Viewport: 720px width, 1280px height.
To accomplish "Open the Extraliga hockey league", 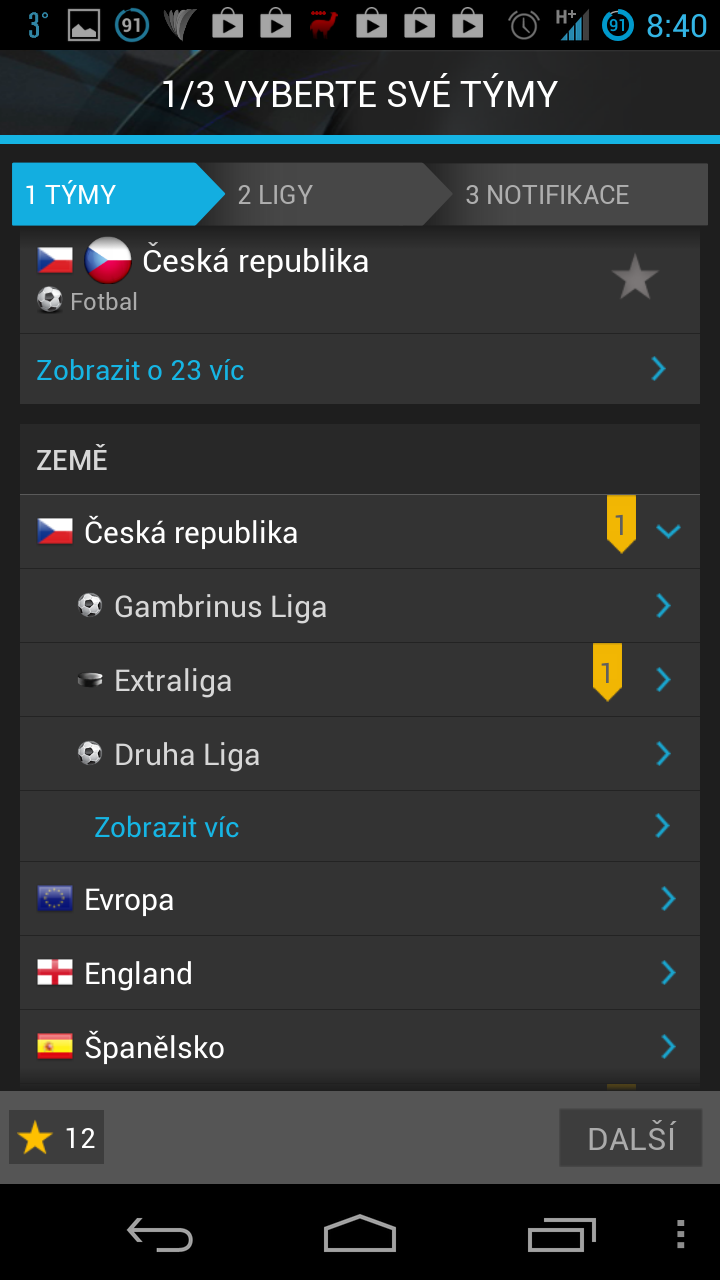I will pos(360,680).
